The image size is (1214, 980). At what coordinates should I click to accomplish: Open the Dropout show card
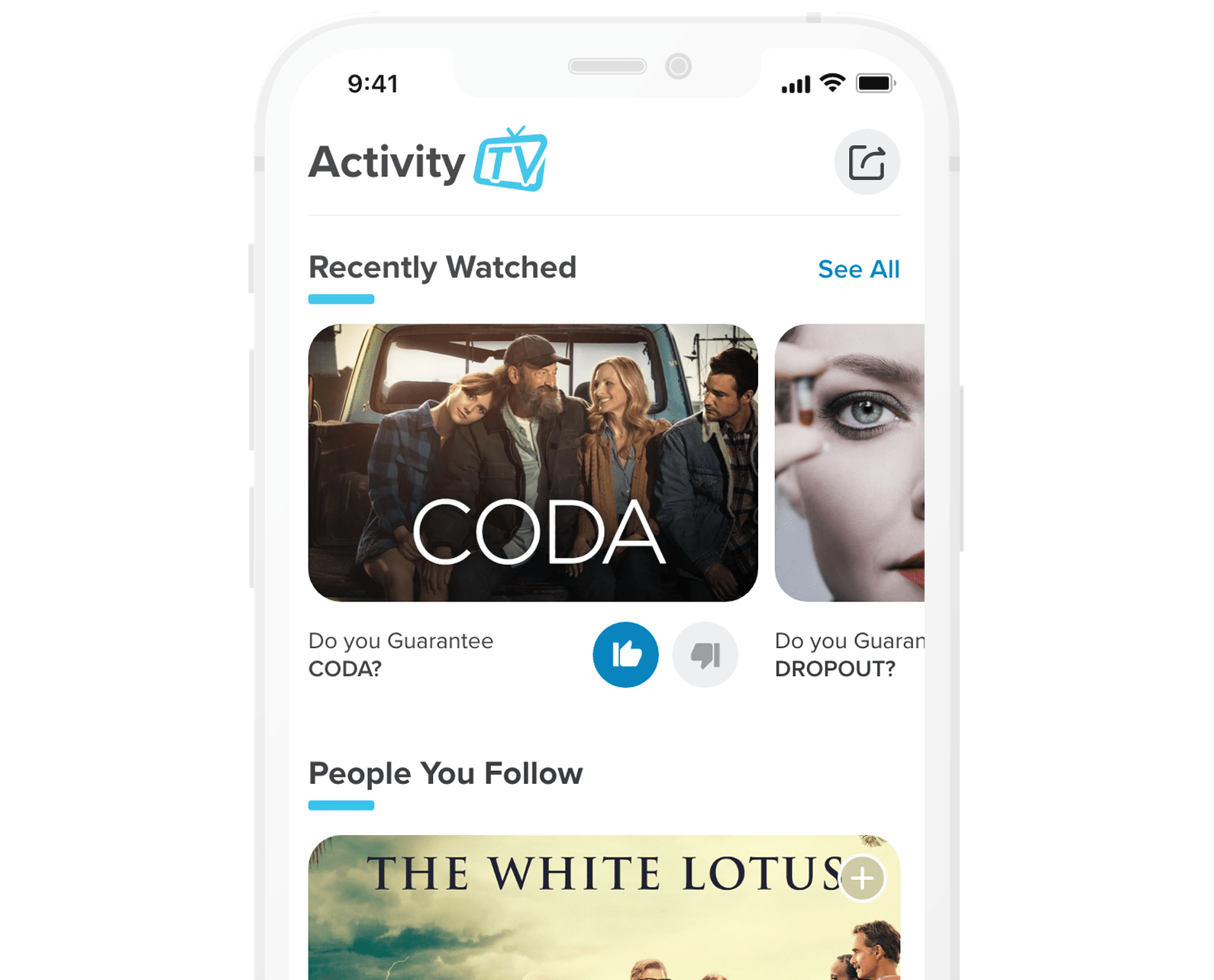pos(849,463)
